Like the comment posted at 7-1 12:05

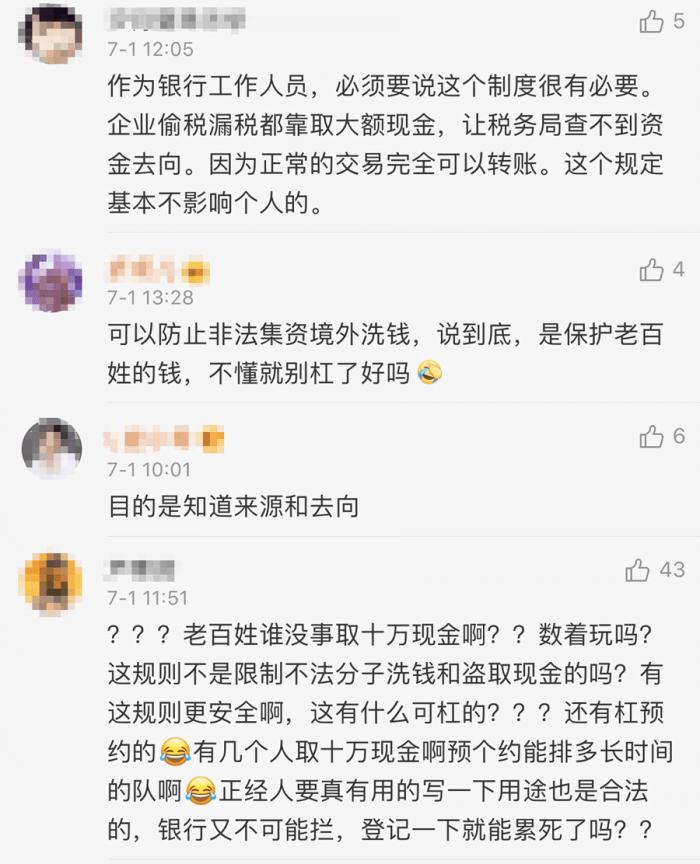click(x=652, y=22)
